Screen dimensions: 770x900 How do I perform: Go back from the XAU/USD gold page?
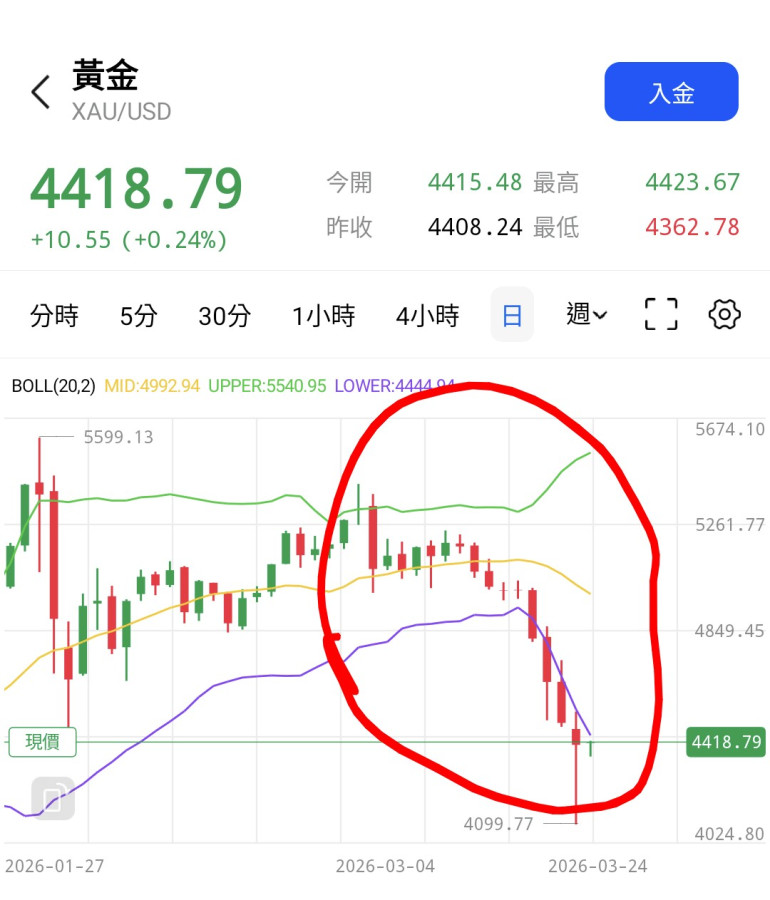tap(41, 93)
